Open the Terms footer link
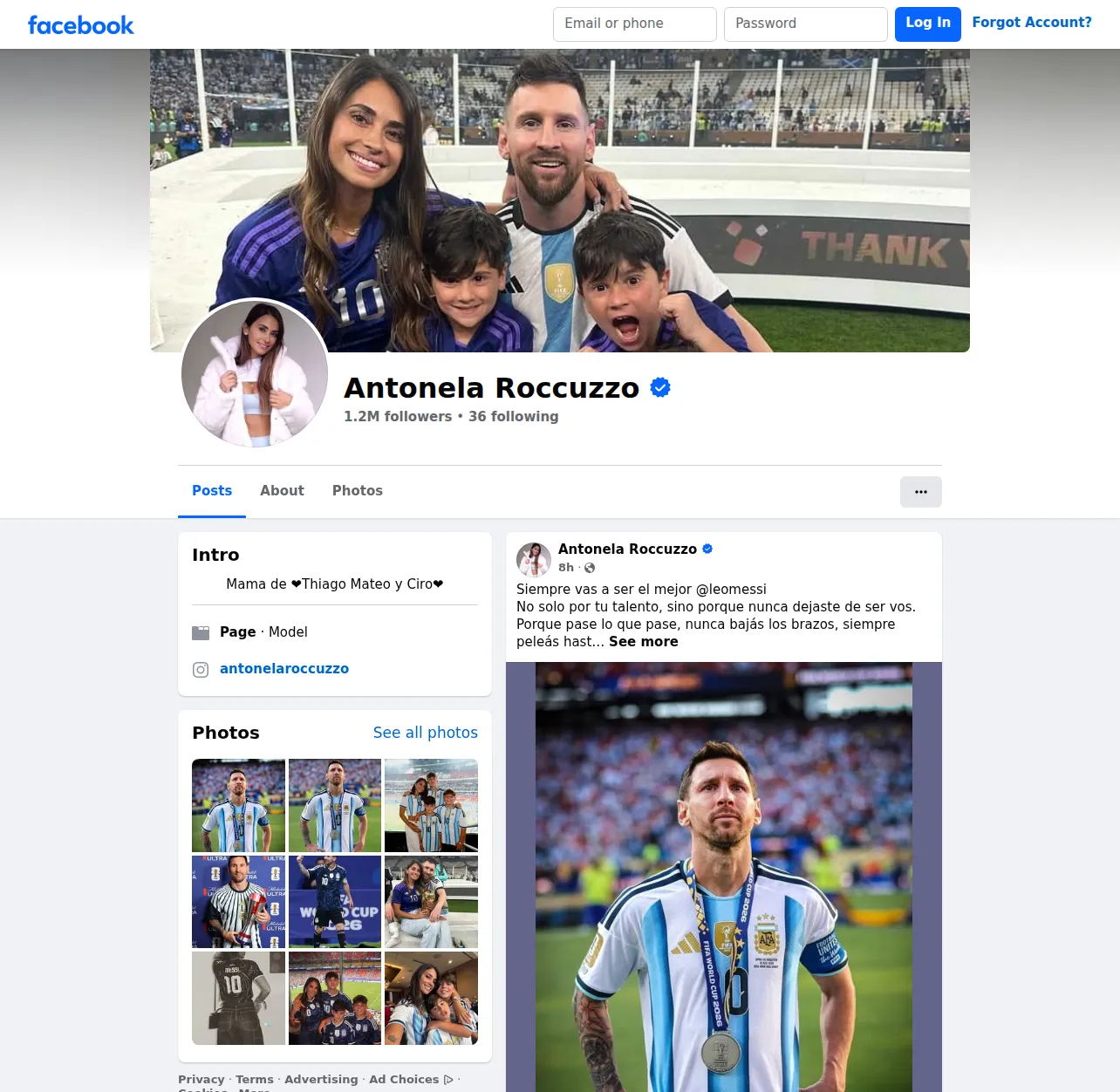 point(255,1080)
